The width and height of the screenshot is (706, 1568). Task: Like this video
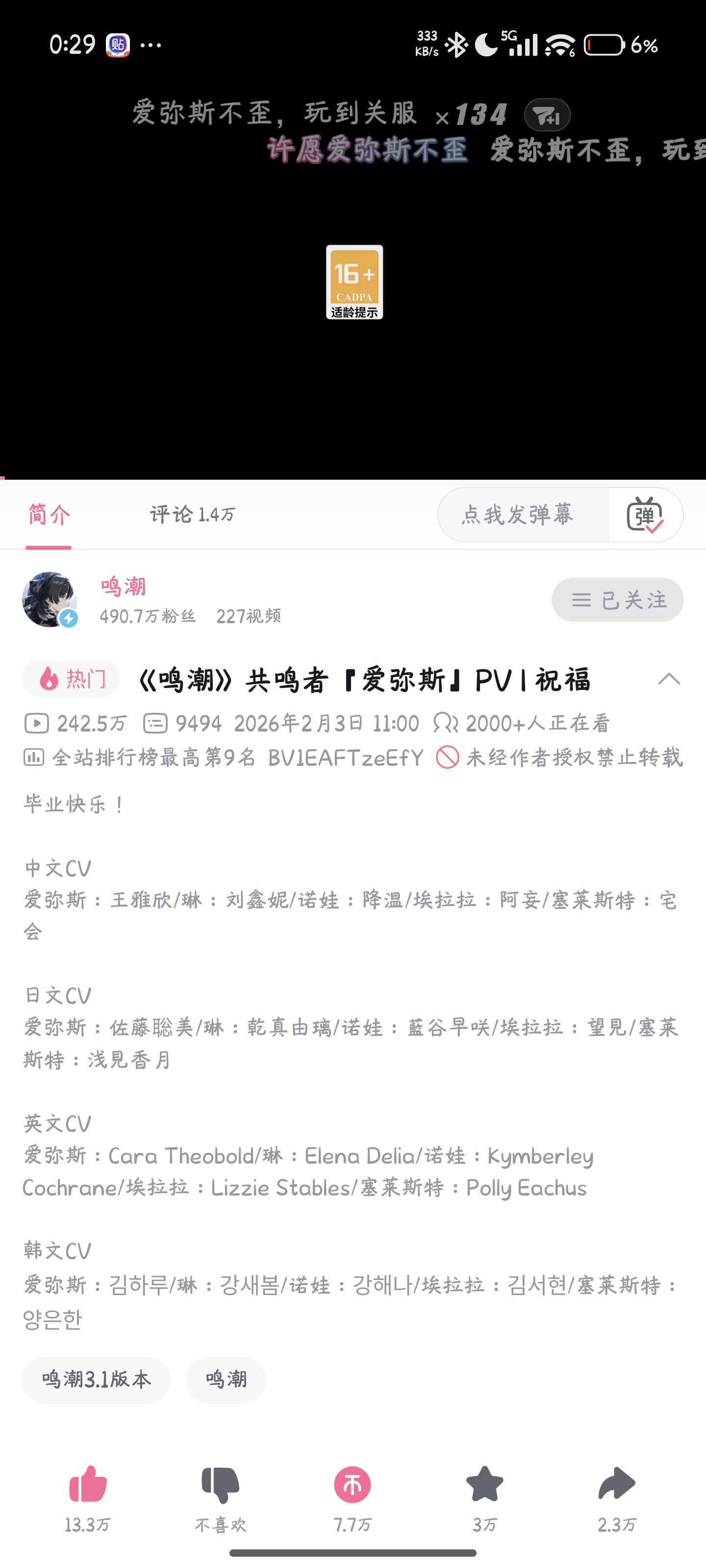88,1485
